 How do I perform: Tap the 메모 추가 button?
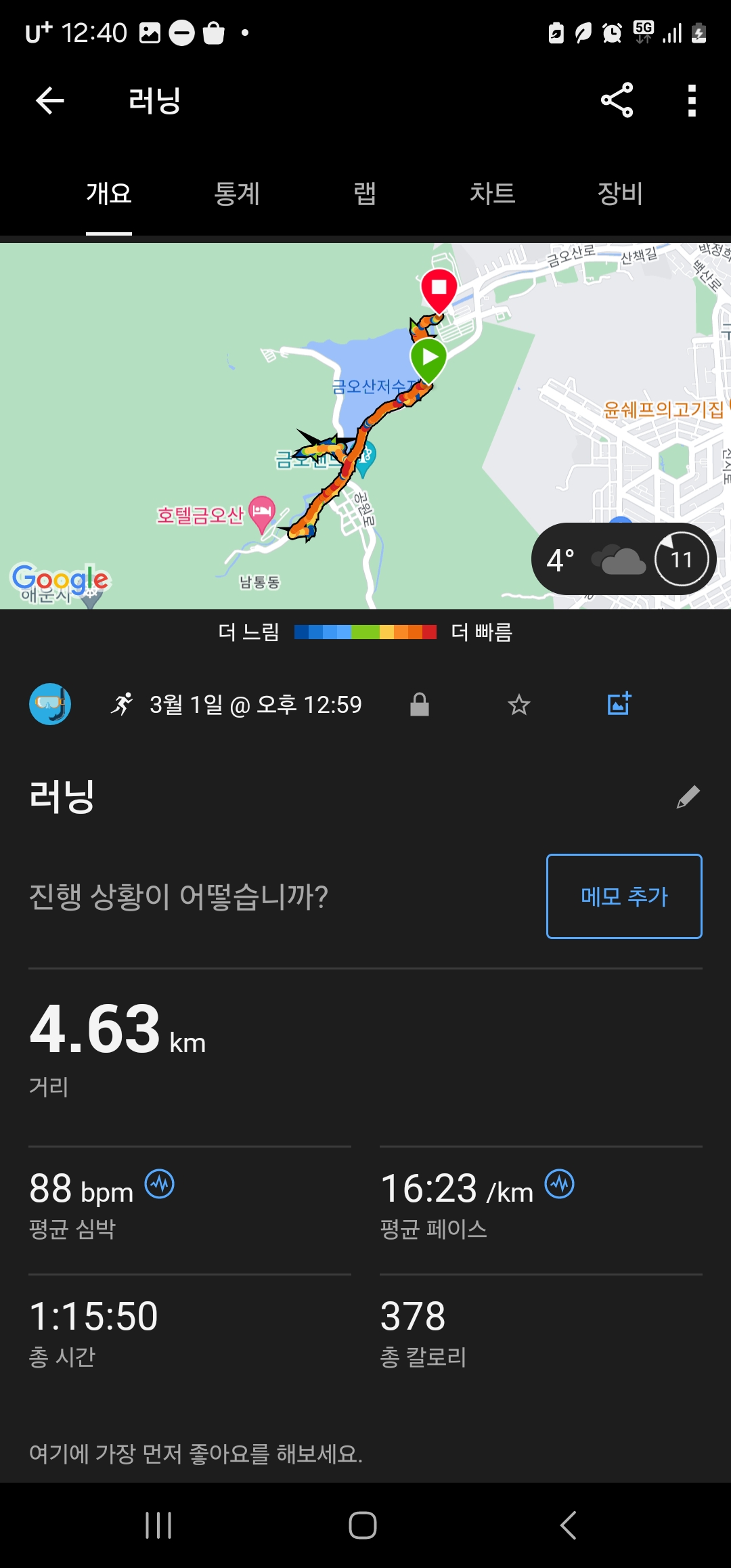pos(624,896)
